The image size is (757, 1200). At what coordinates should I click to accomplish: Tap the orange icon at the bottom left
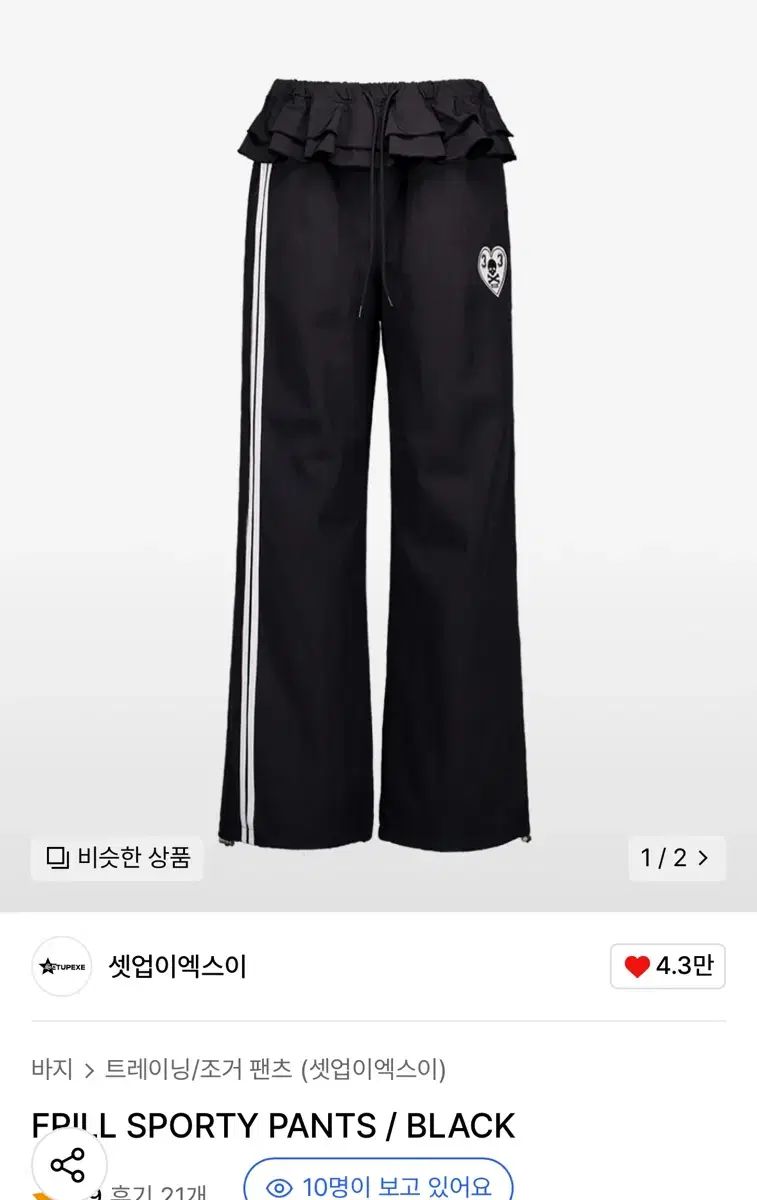(x=40, y=1194)
